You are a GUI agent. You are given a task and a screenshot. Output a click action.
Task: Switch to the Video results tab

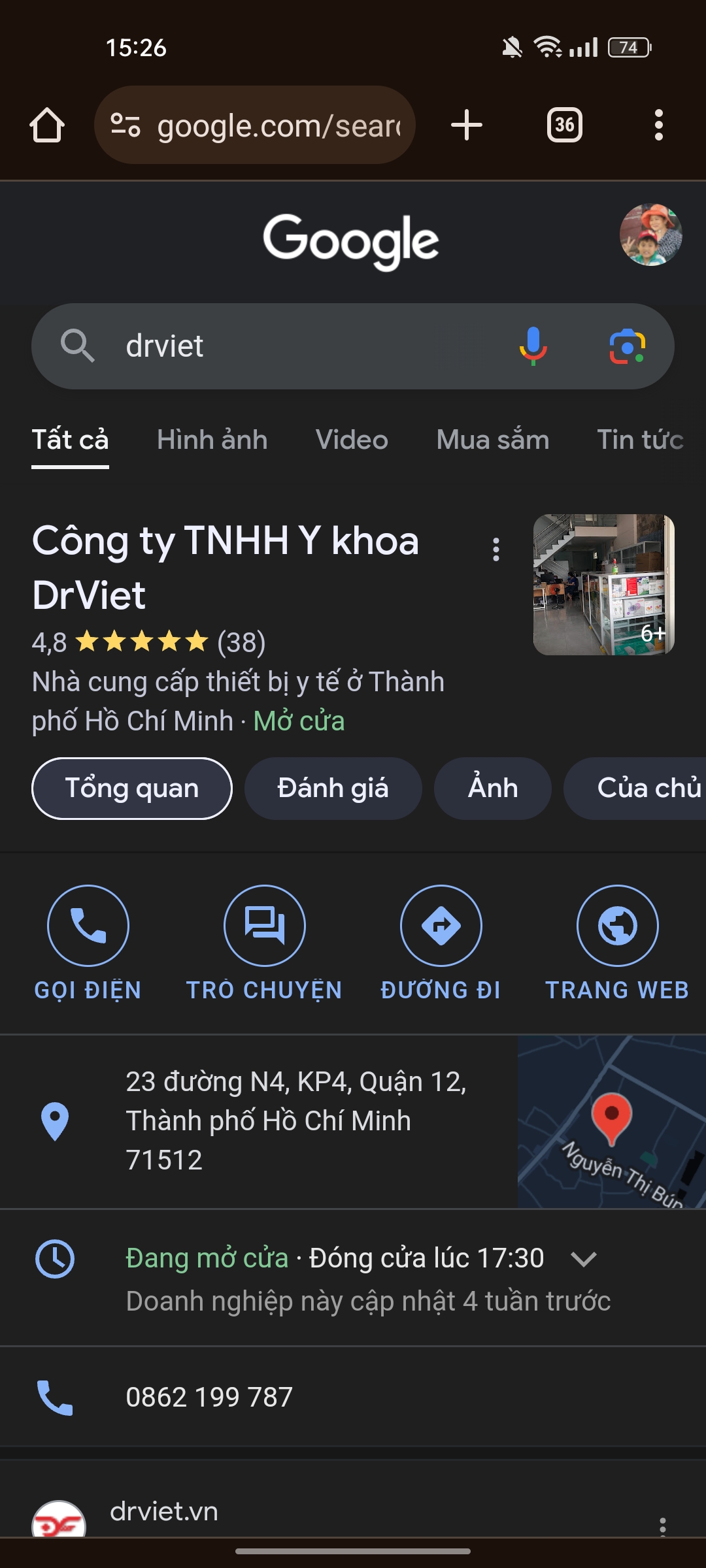tap(352, 440)
